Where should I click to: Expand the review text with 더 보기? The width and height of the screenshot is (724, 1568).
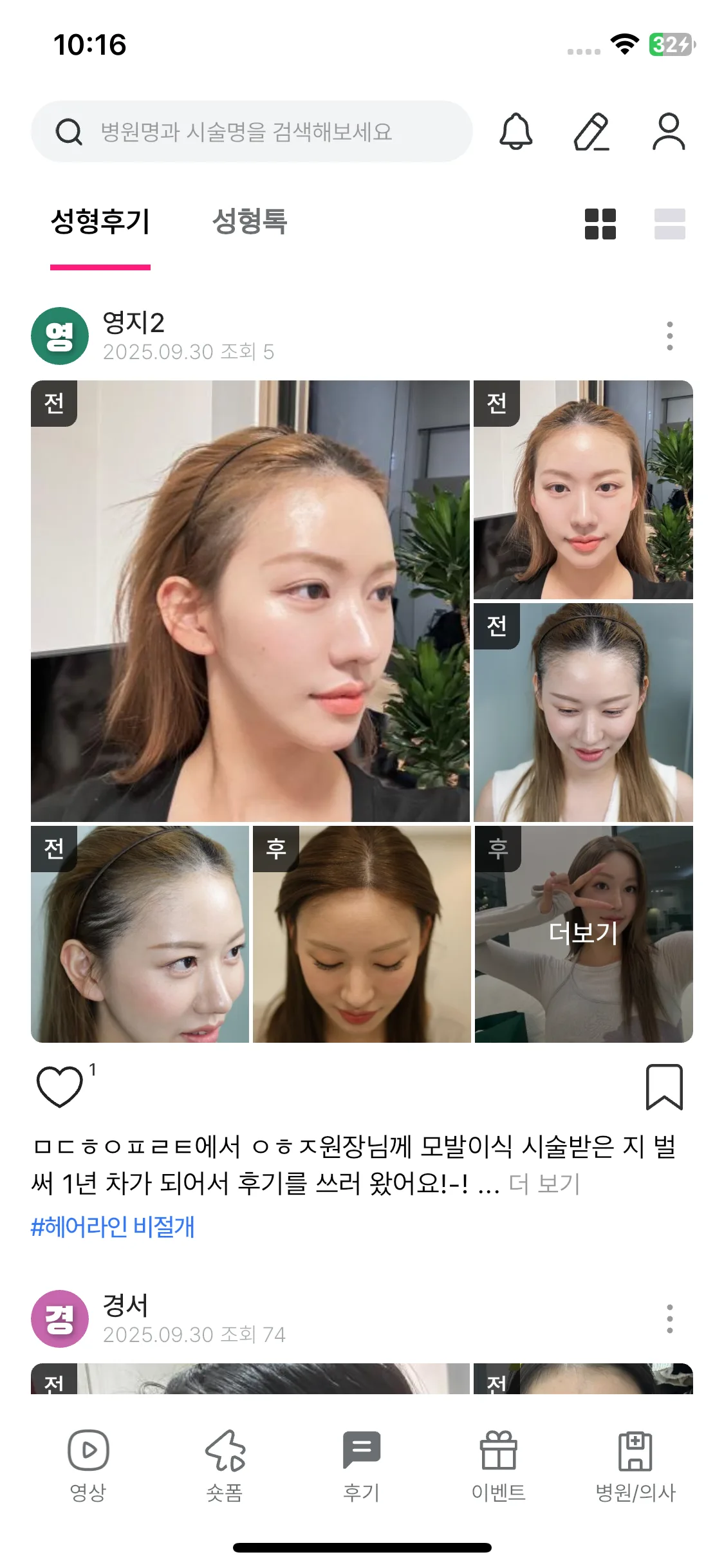point(544,1183)
